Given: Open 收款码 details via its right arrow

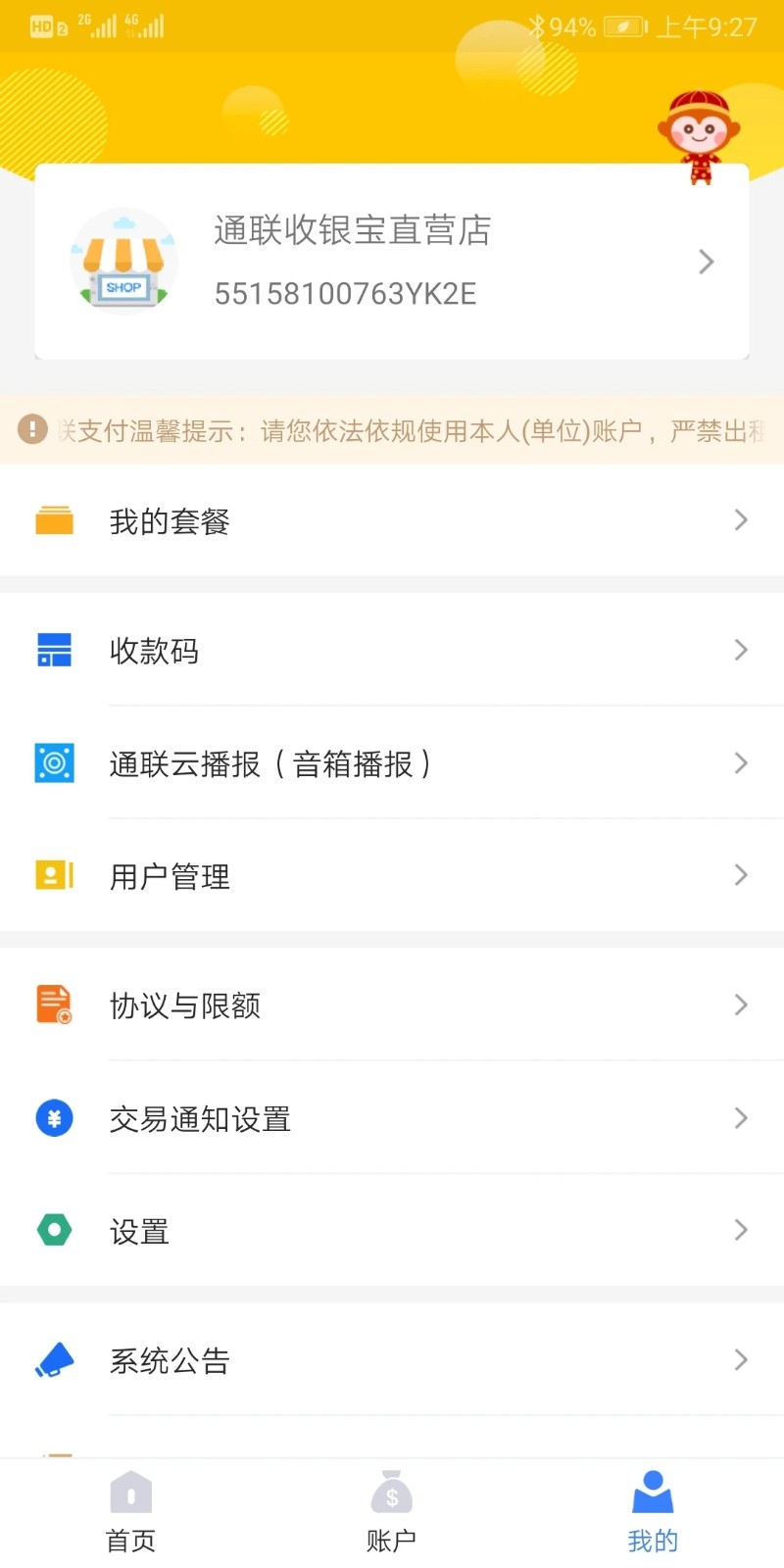Looking at the screenshot, I should click(x=741, y=650).
